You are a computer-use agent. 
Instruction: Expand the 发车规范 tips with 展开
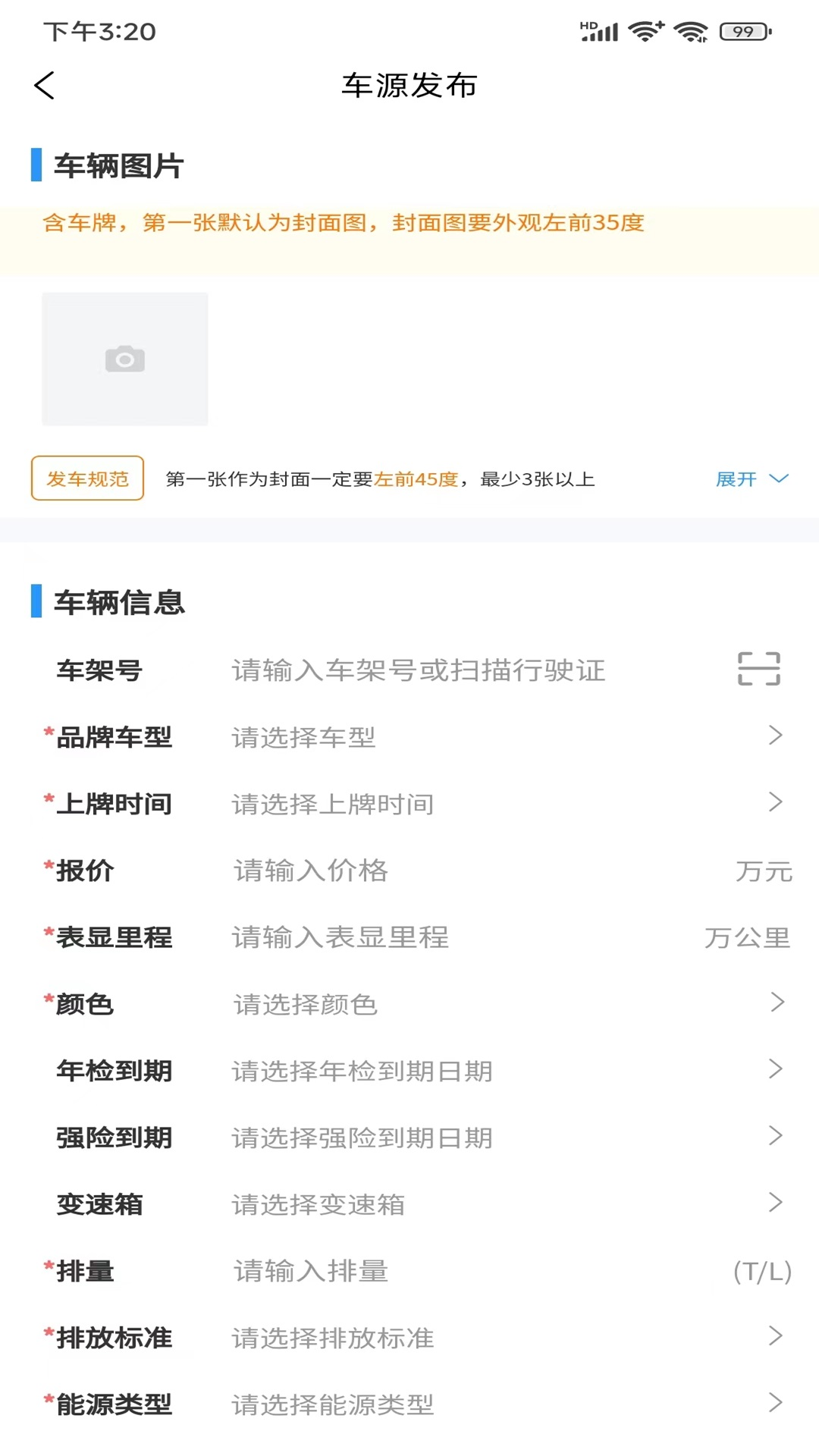point(751,479)
